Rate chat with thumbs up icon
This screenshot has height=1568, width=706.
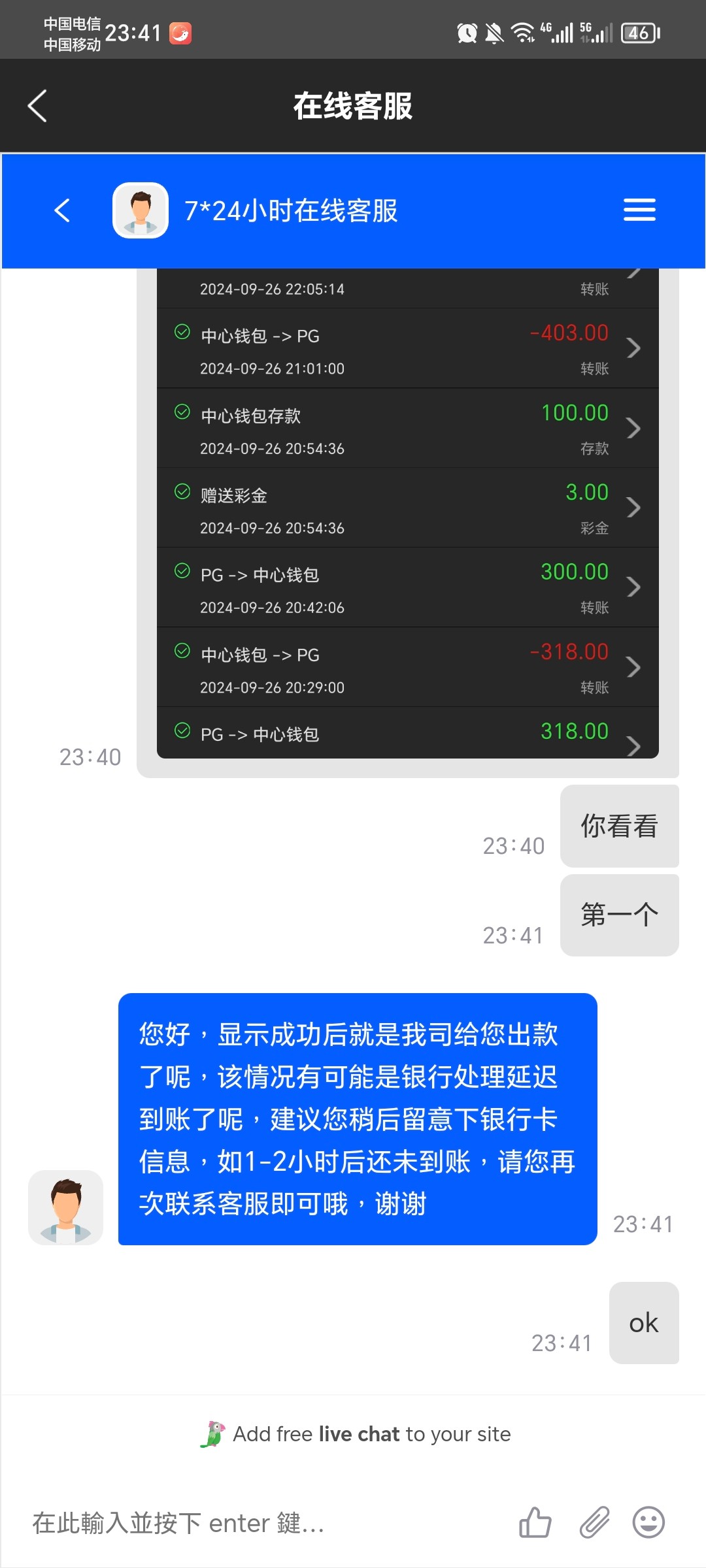(x=535, y=1523)
